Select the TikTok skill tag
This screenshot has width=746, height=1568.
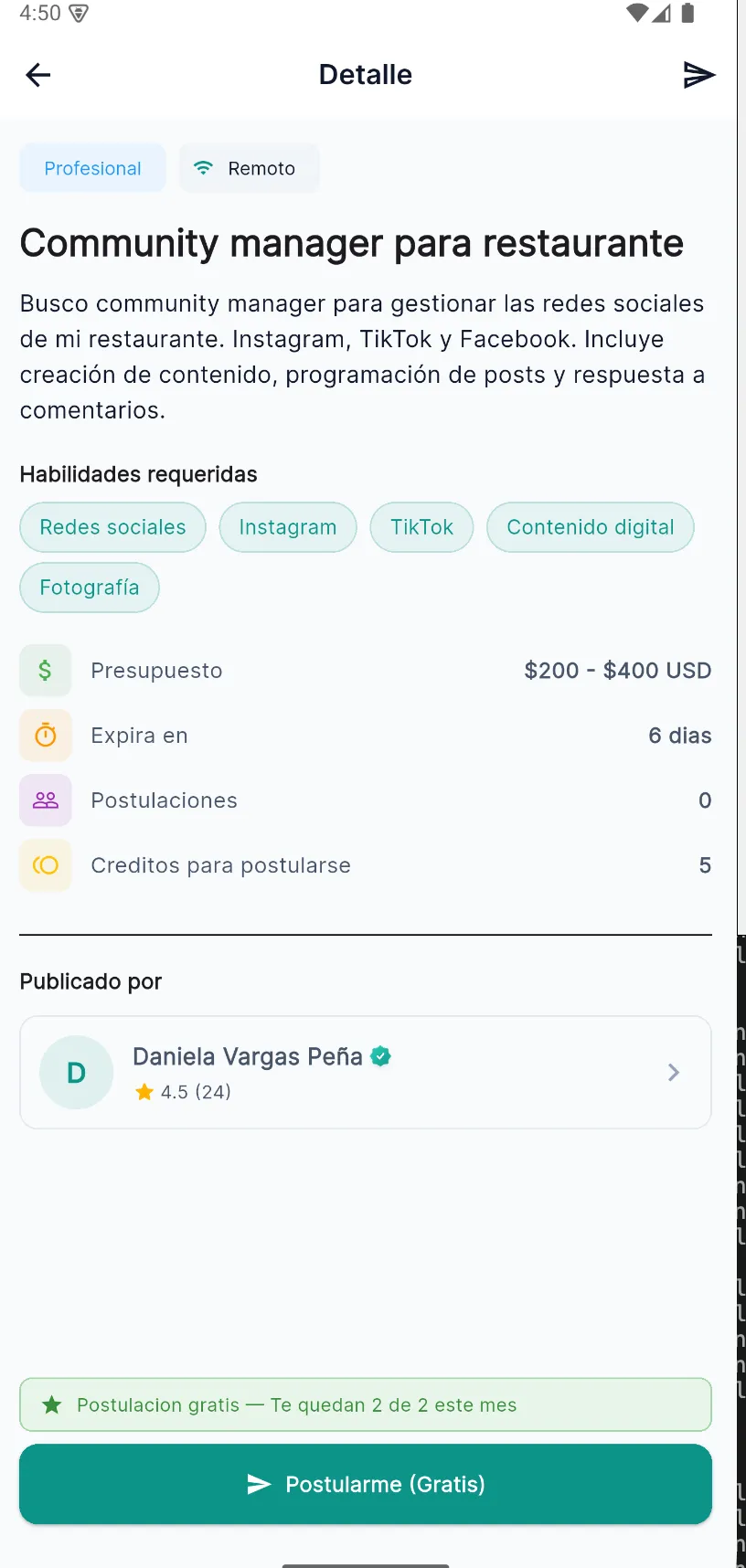click(421, 527)
